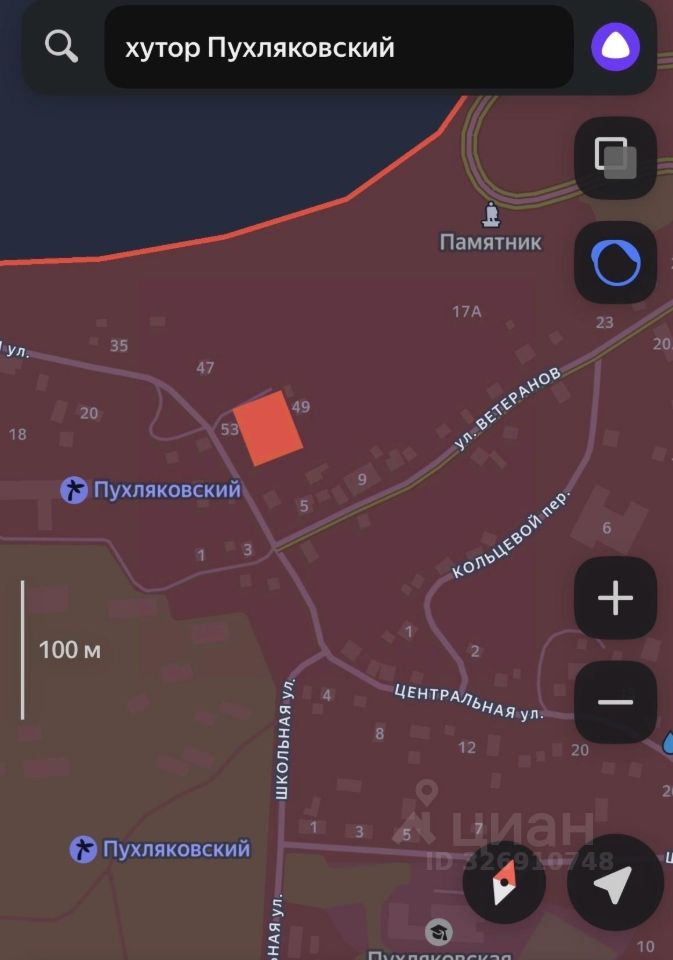Zoom out with the minus button
The height and width of the screenshot is (960, 673).
pyautogui.click(x=615, y=702)
